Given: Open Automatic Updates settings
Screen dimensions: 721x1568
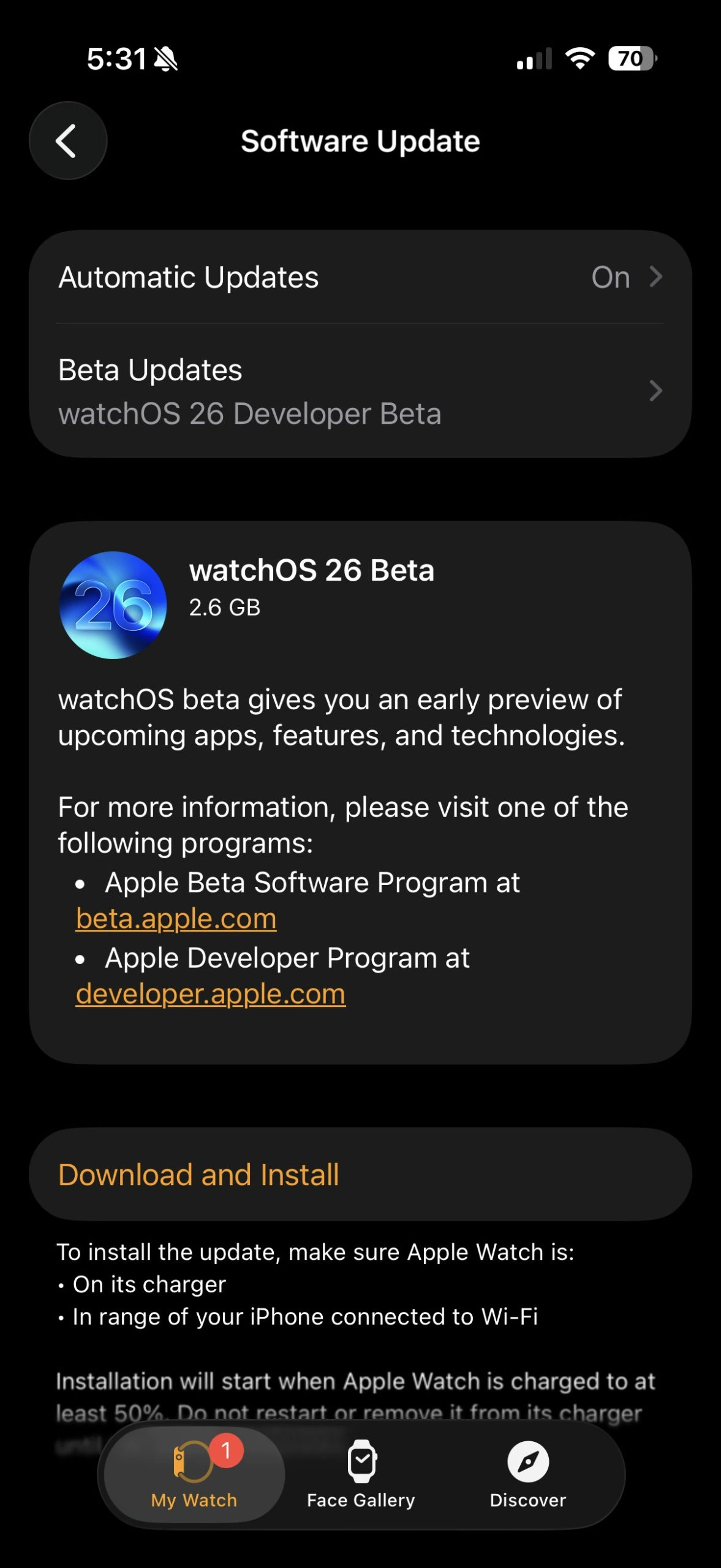Looking at the screenshot, I should tap(360, 277).
